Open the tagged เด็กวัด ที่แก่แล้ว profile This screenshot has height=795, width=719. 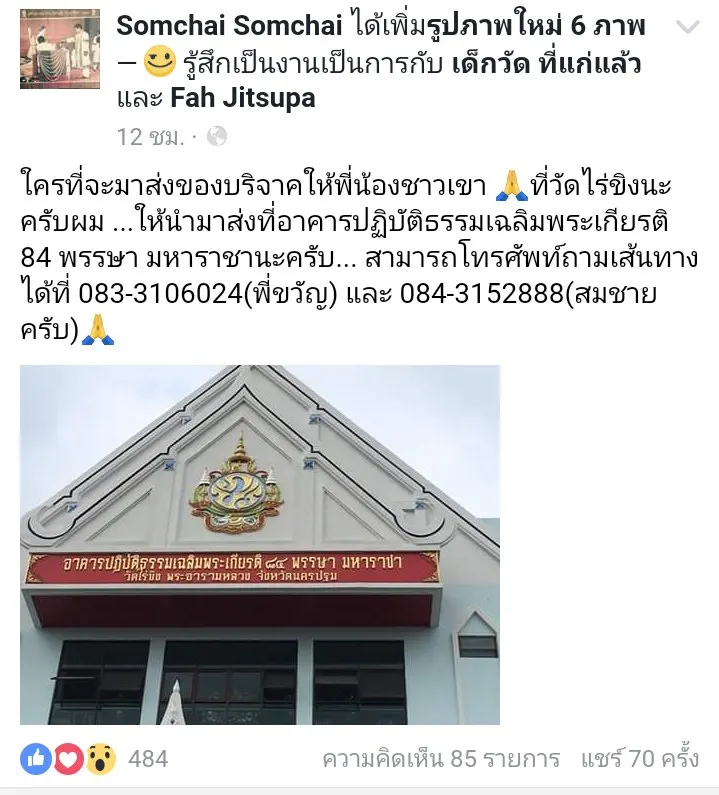(542, 64)
